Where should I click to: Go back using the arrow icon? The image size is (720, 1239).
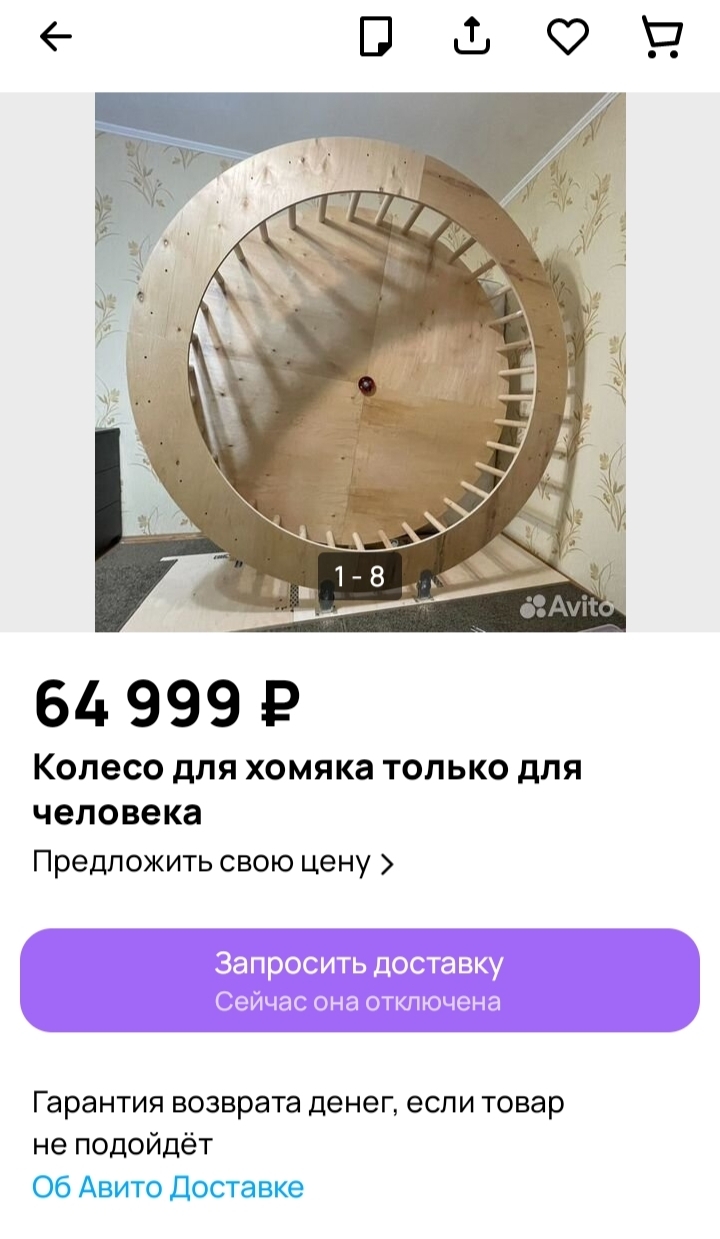(56, 38)
